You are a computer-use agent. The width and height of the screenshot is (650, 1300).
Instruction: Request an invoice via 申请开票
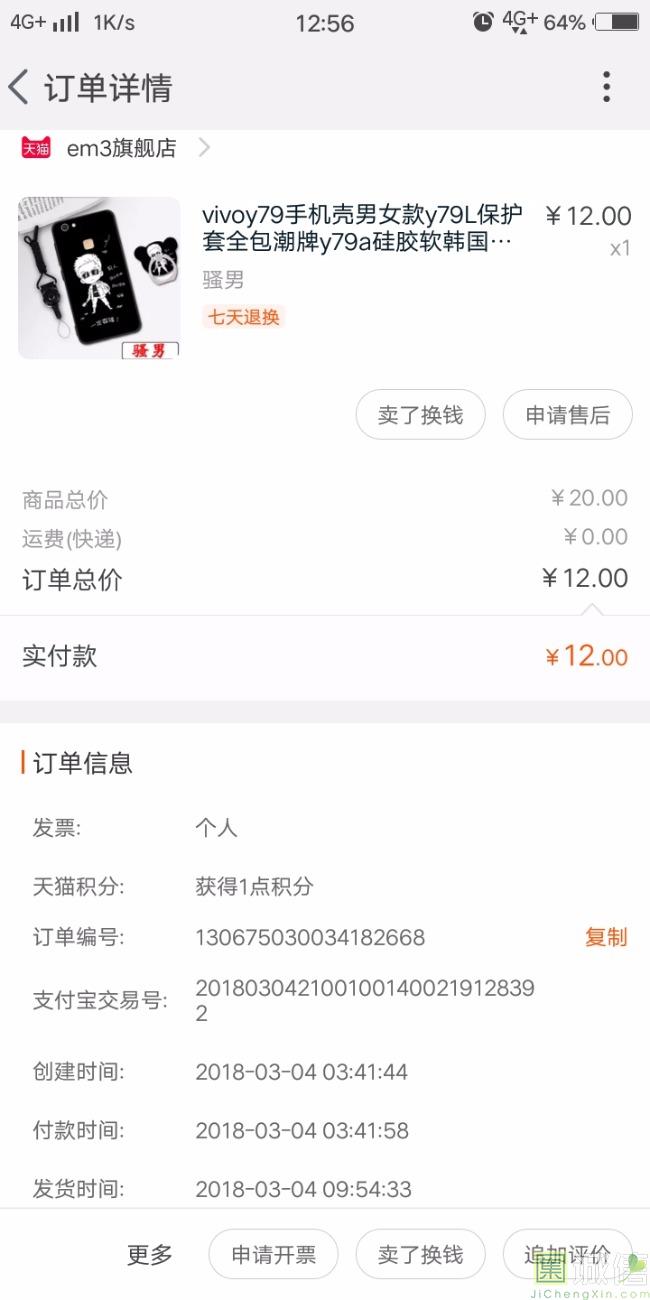pyautogui.click(x=273, y=1254)
